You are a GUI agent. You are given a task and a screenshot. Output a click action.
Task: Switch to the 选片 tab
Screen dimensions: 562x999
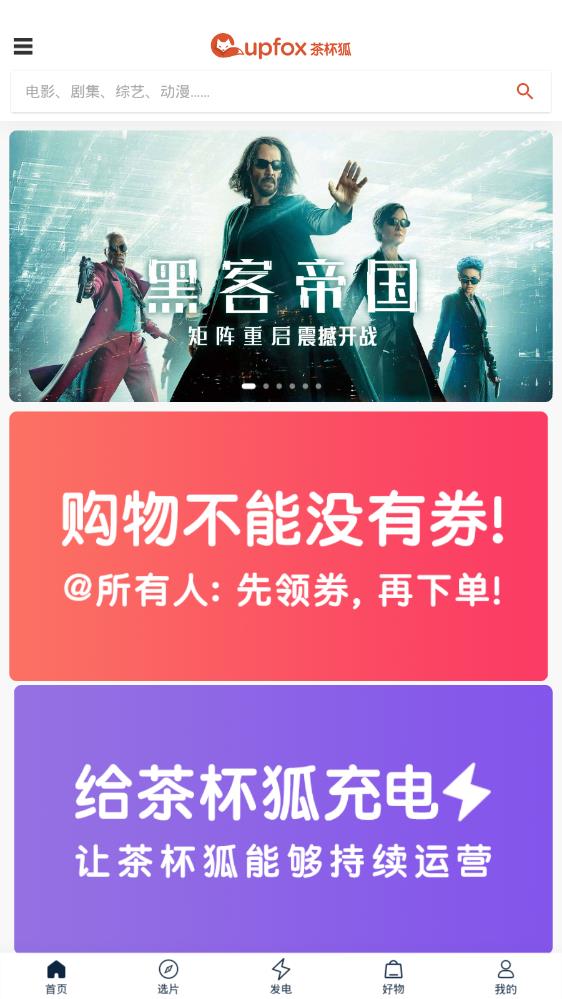pos(168,977)
